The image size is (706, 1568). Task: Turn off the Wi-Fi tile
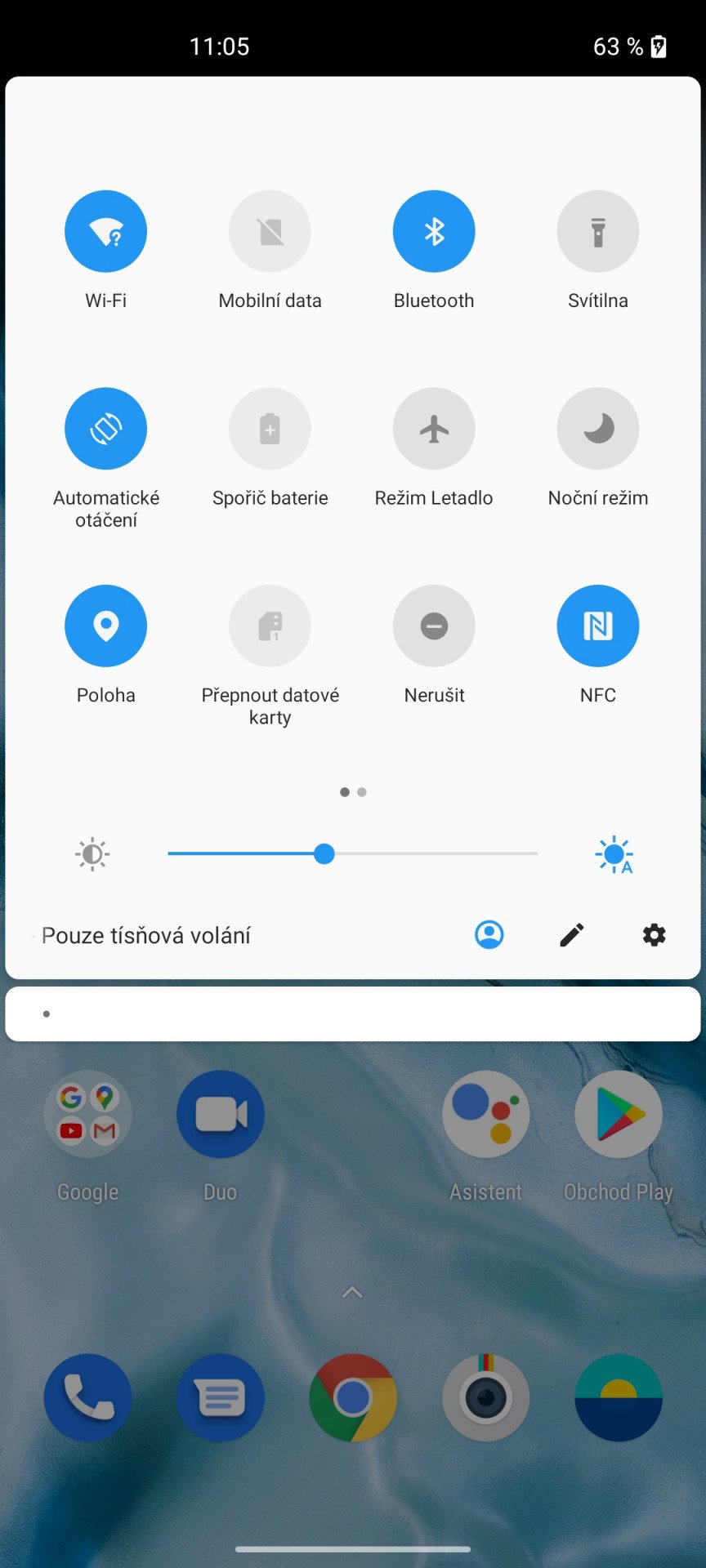[105, 231]
